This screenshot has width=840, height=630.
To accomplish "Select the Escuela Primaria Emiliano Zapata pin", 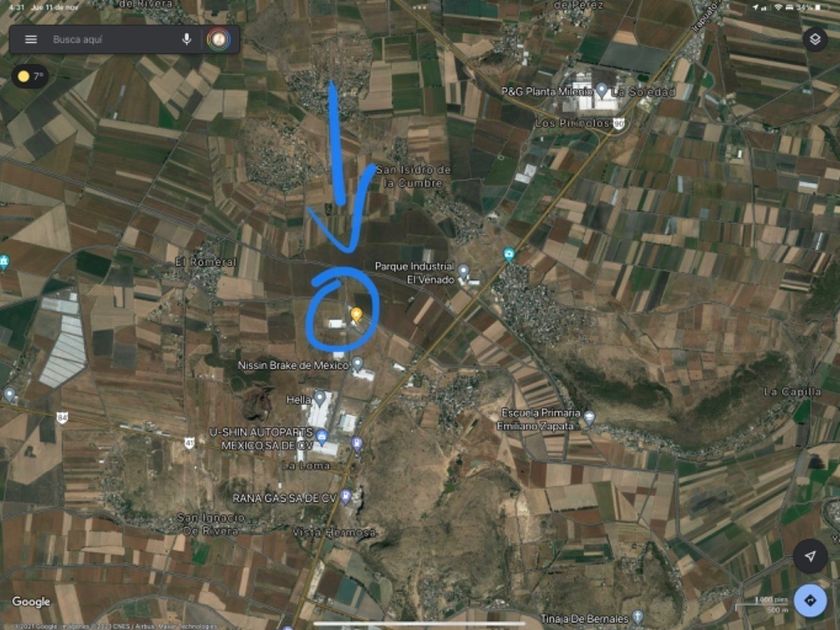I will click(588, 417).
